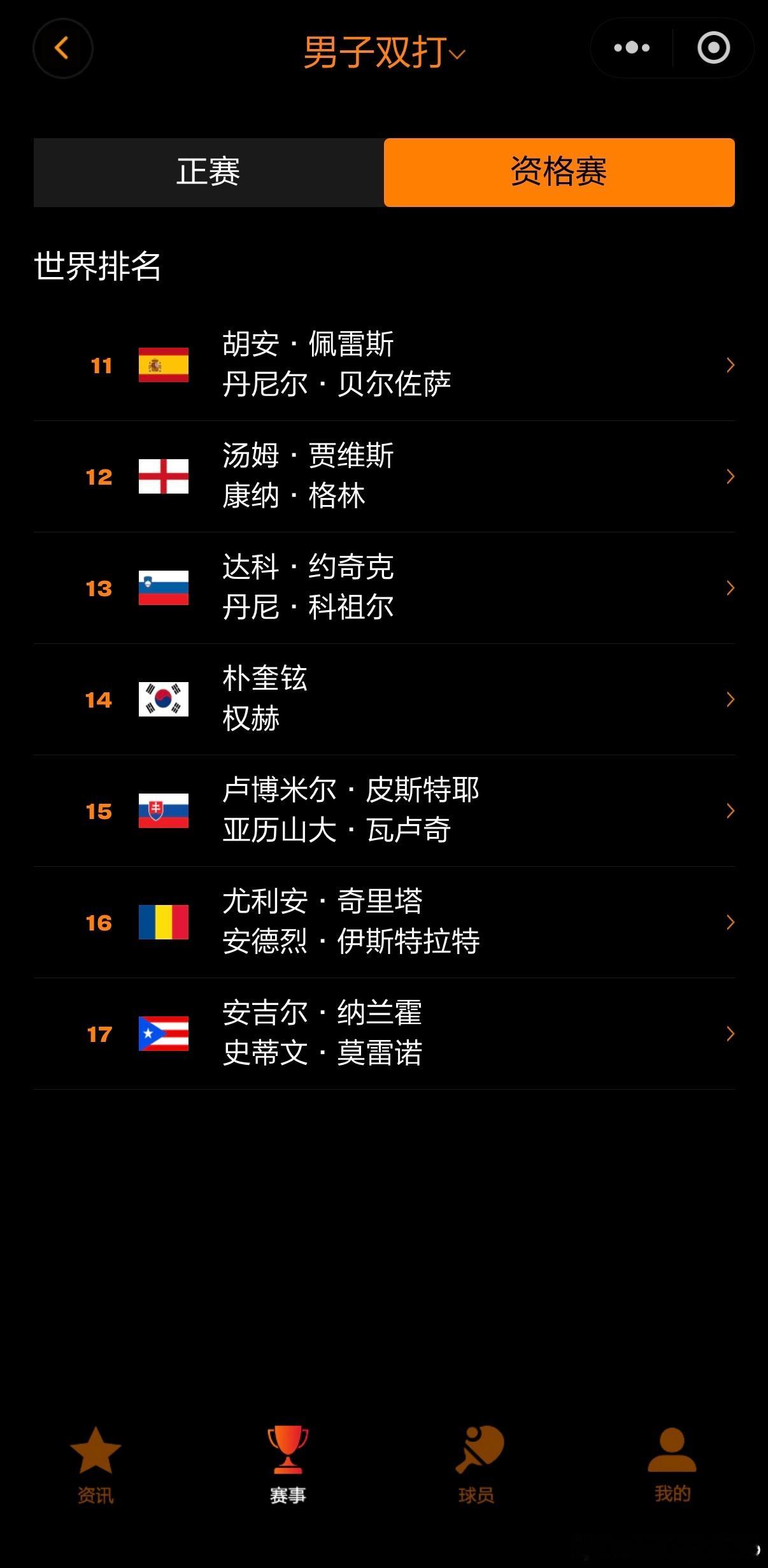Go back using the arrow button
Screen dimensions: 768x1568
pos(62,48)
